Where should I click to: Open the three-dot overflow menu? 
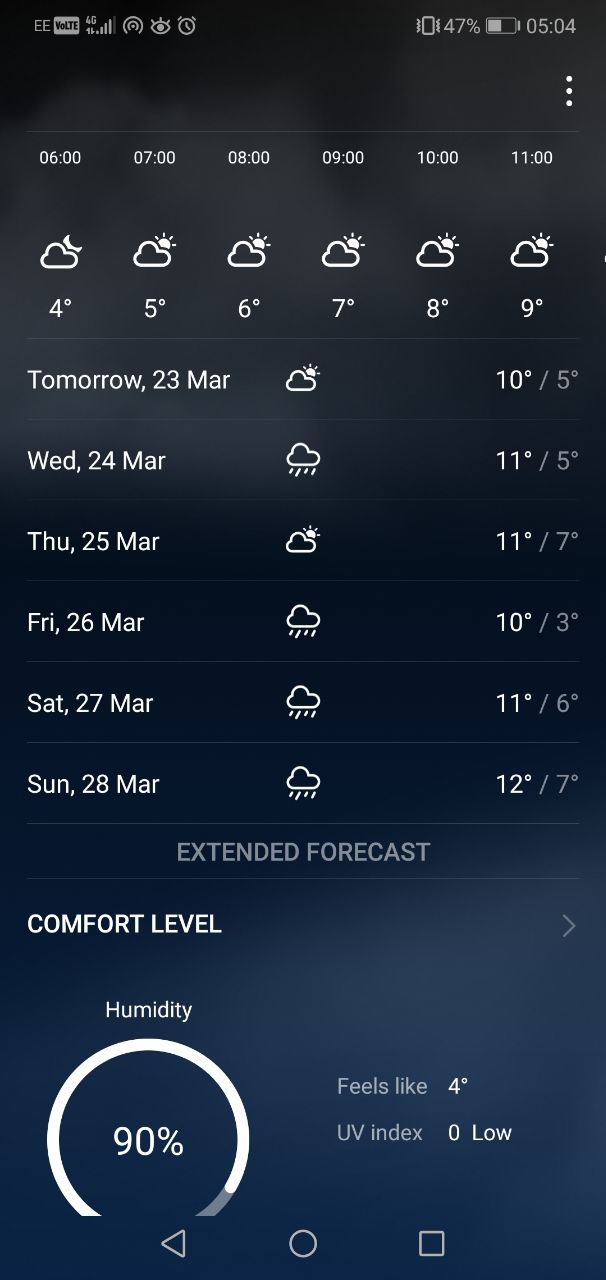pos(568,91)
